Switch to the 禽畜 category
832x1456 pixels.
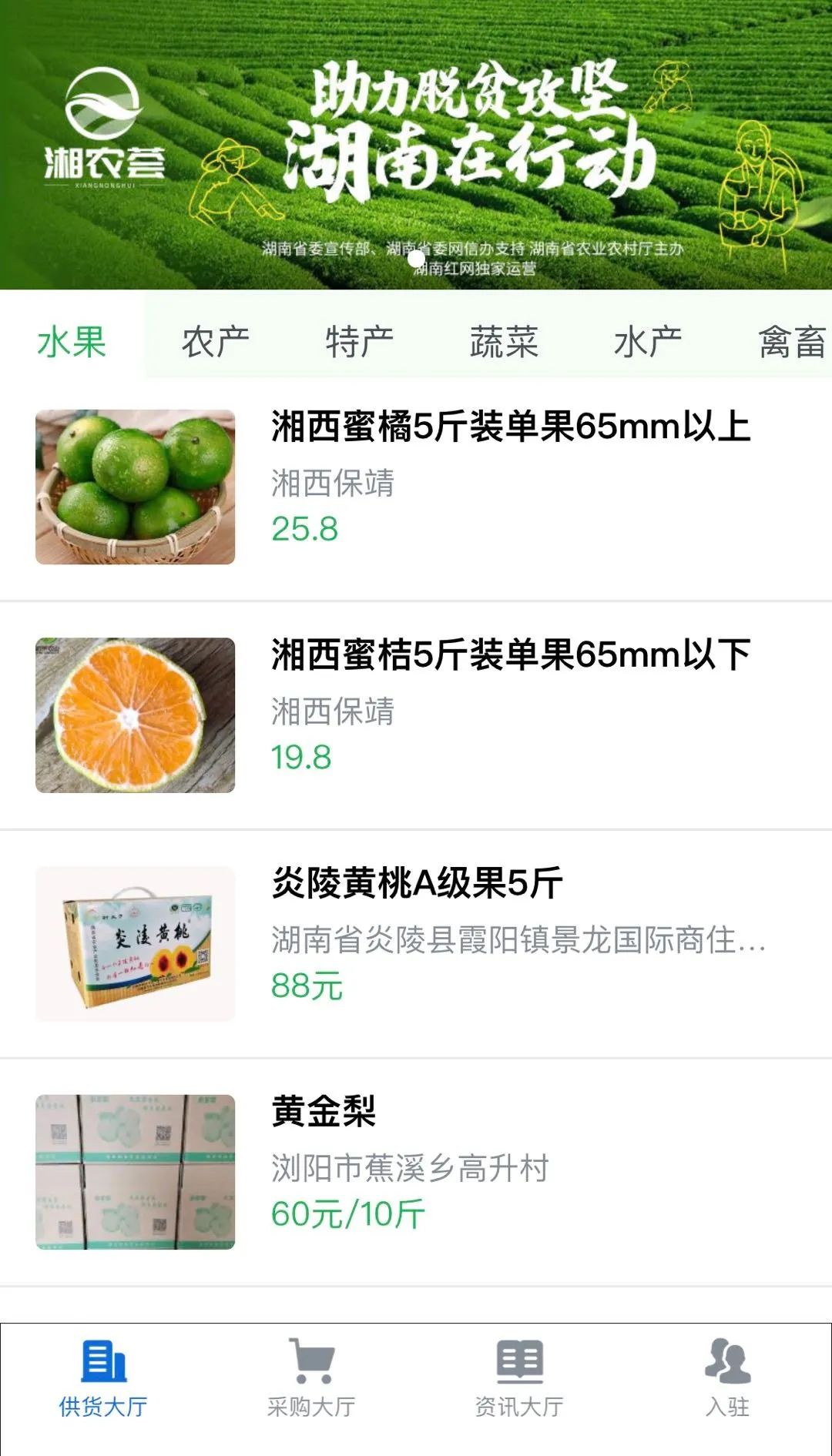point(792,342)
